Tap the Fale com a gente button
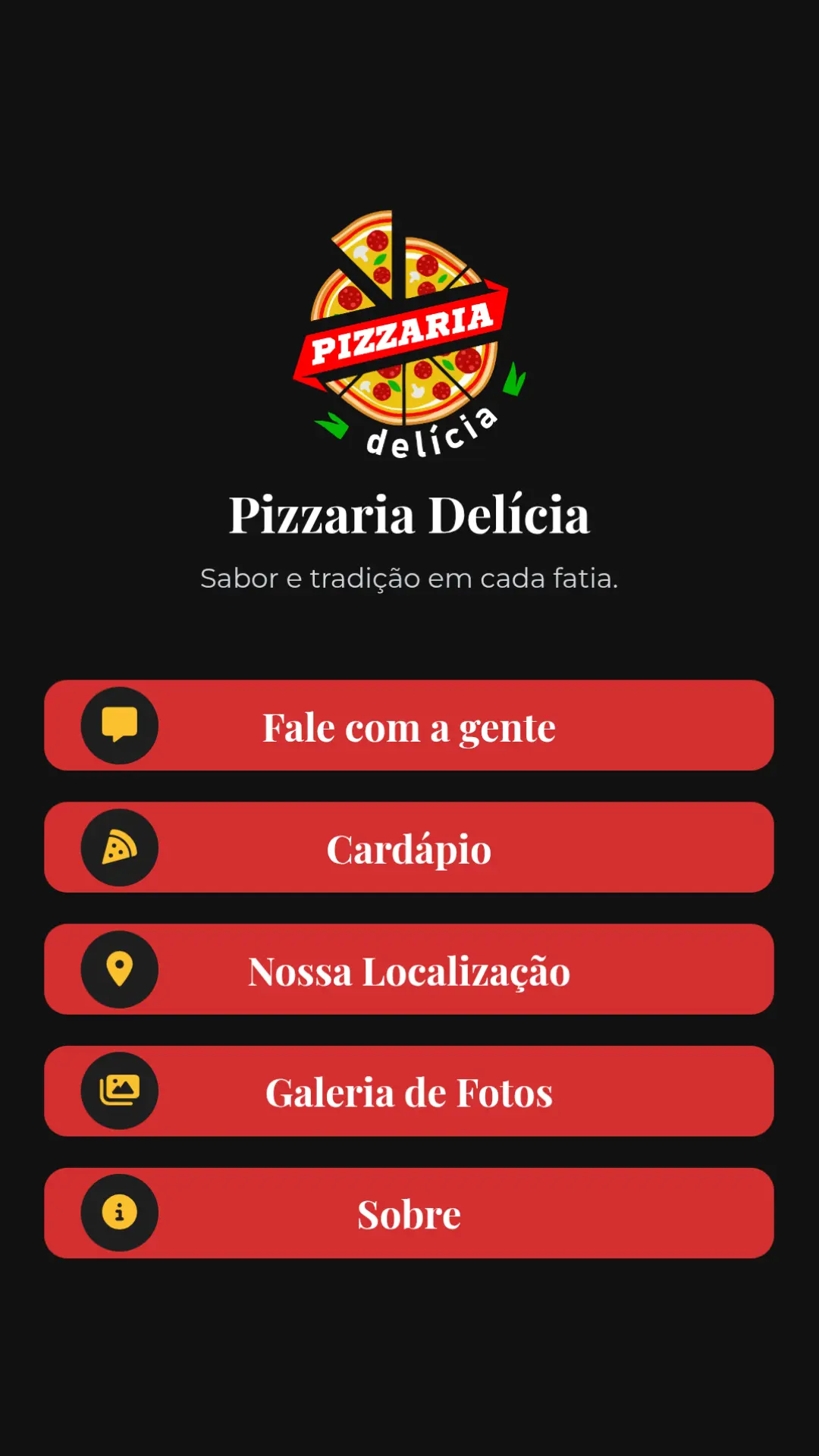This screenshot has width=819, height=1456. pos(409,726)
